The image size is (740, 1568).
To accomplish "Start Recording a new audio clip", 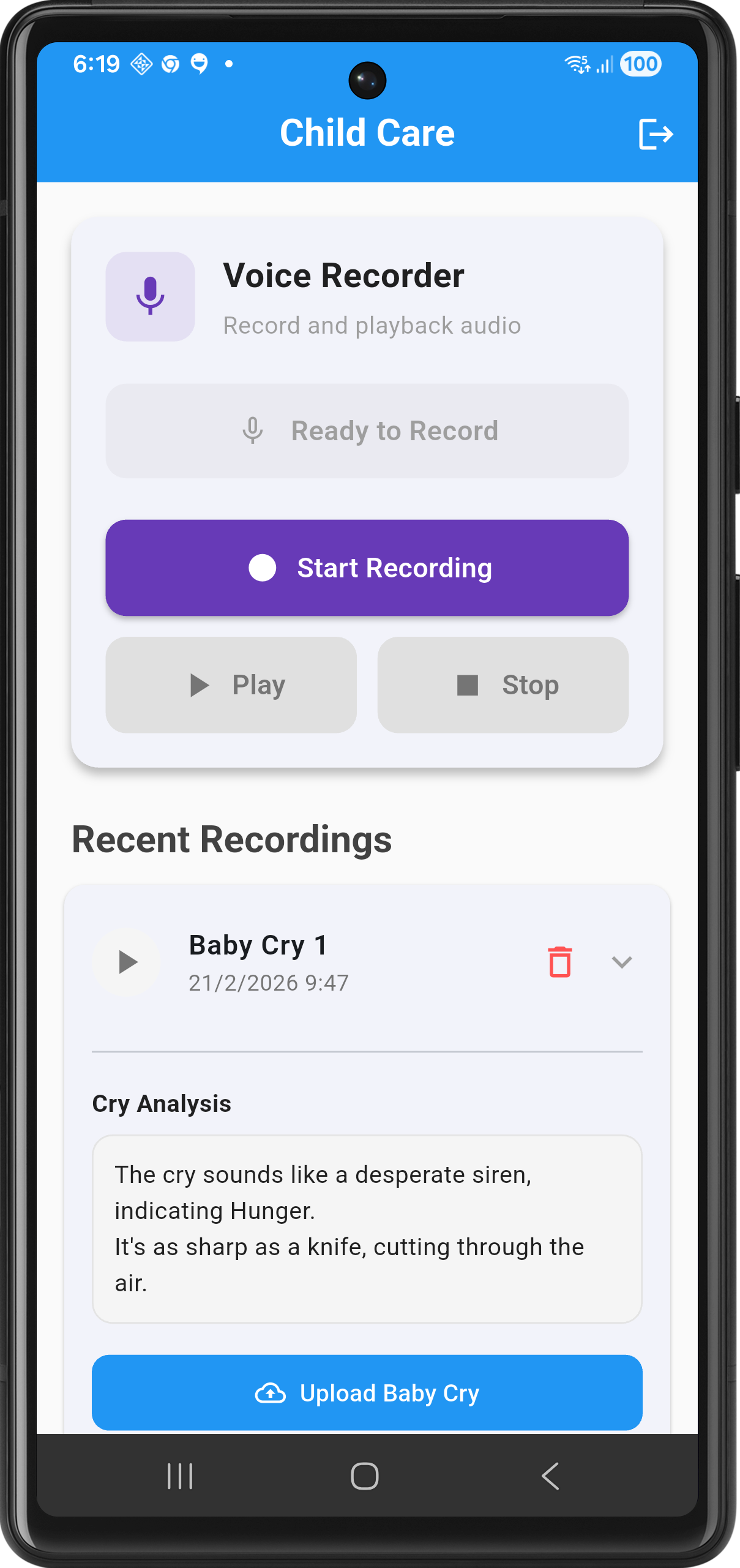I will [367, 568].
